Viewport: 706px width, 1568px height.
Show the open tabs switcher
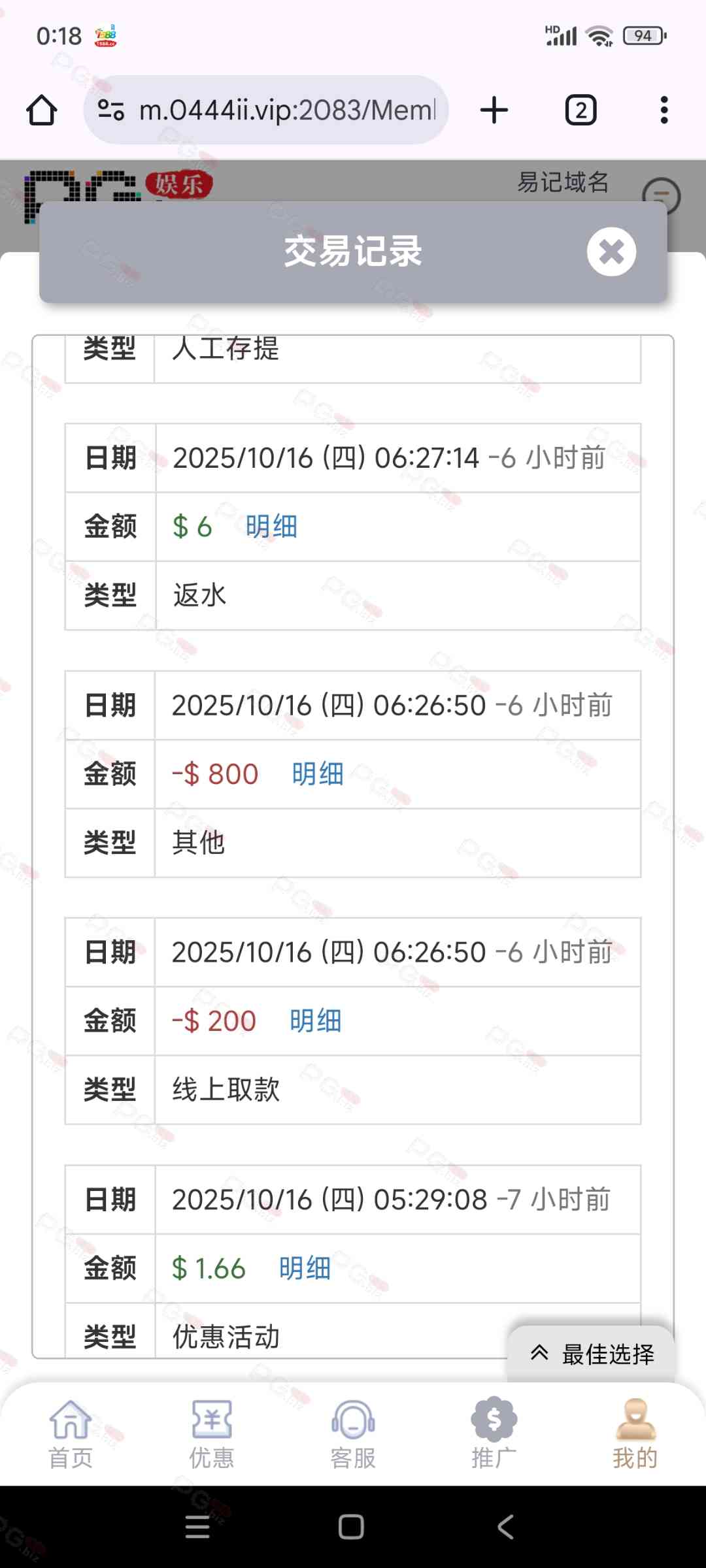[580, 110]
